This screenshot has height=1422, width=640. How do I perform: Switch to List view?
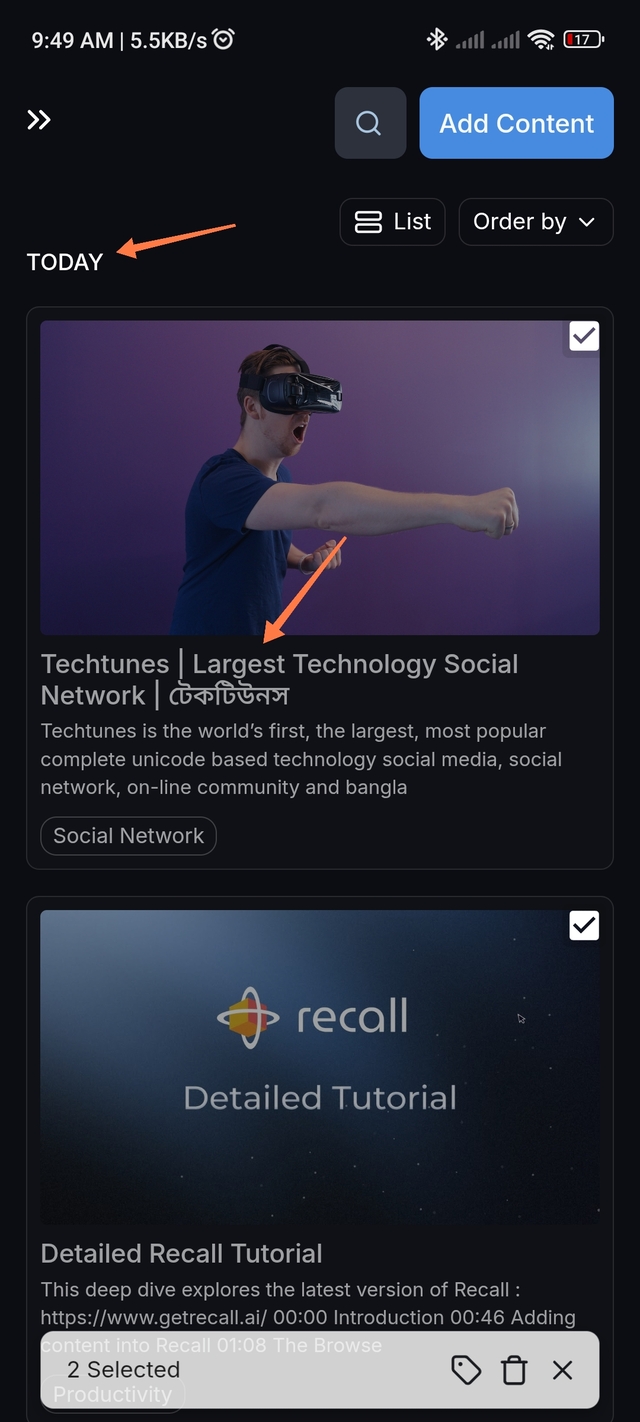pyautogui.click(x=392, y=222)
